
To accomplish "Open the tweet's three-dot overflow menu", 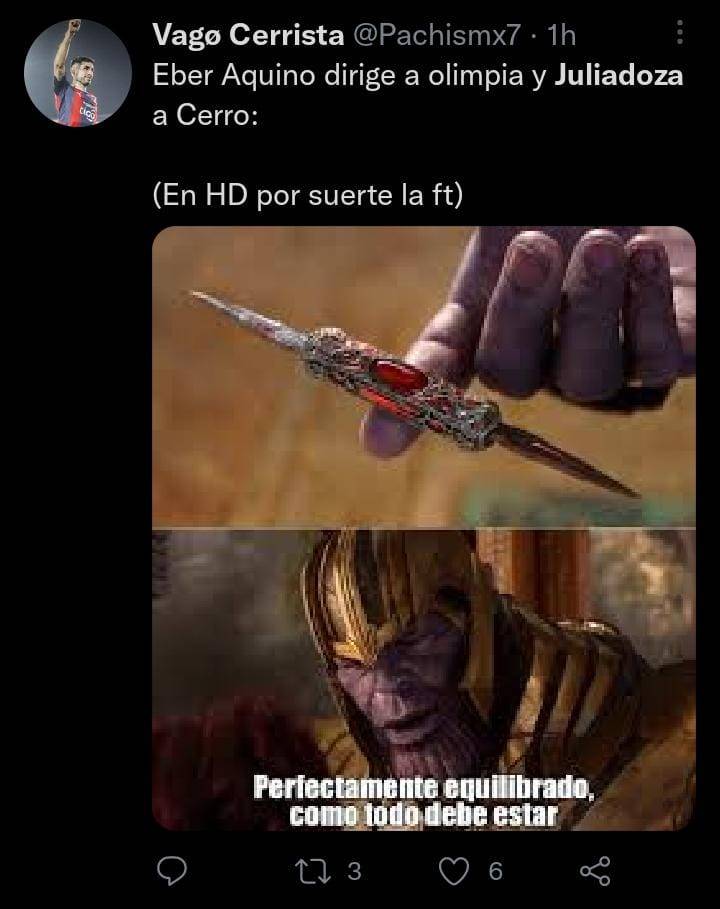I will pyautogui.click(x=680, y=35).
